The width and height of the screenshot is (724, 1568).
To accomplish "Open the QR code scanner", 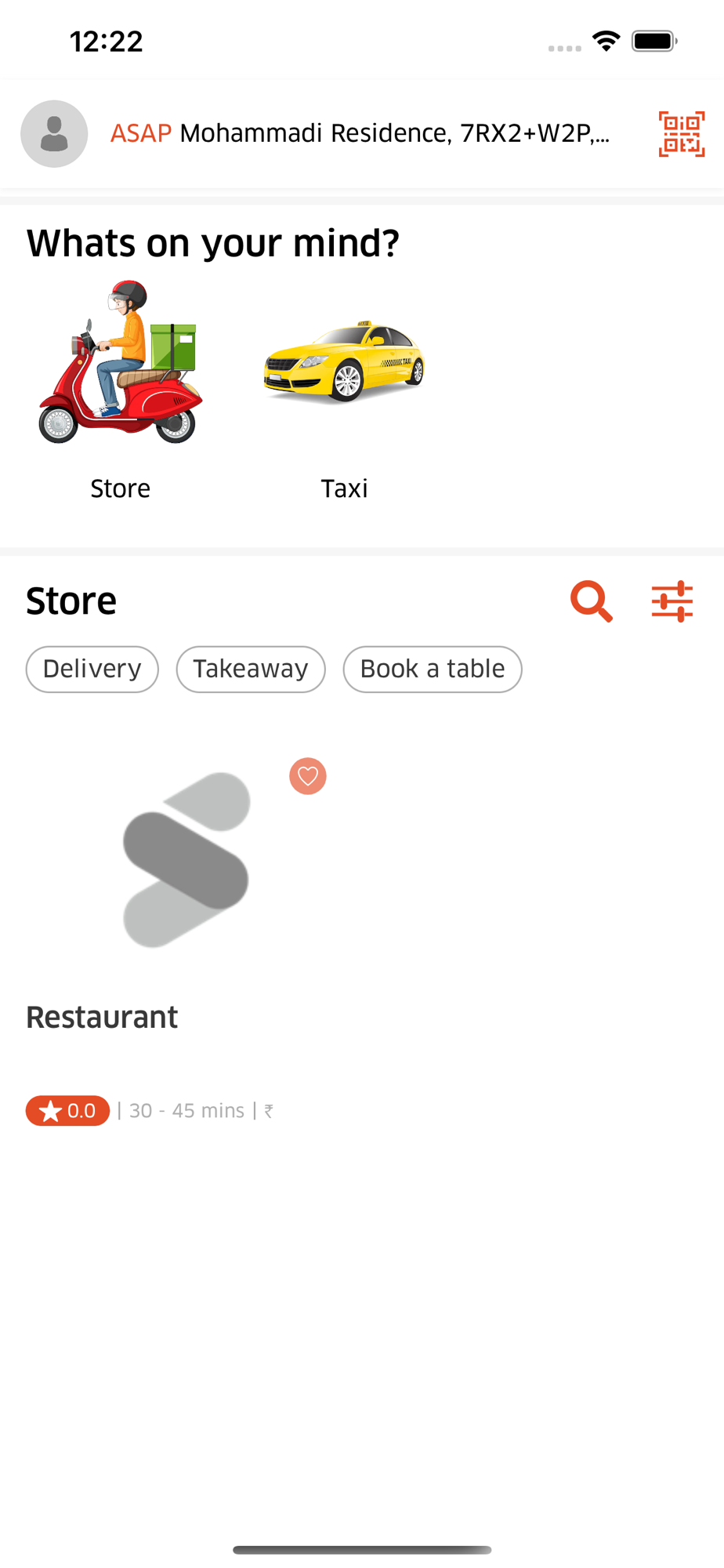I will tap(682, 134).
